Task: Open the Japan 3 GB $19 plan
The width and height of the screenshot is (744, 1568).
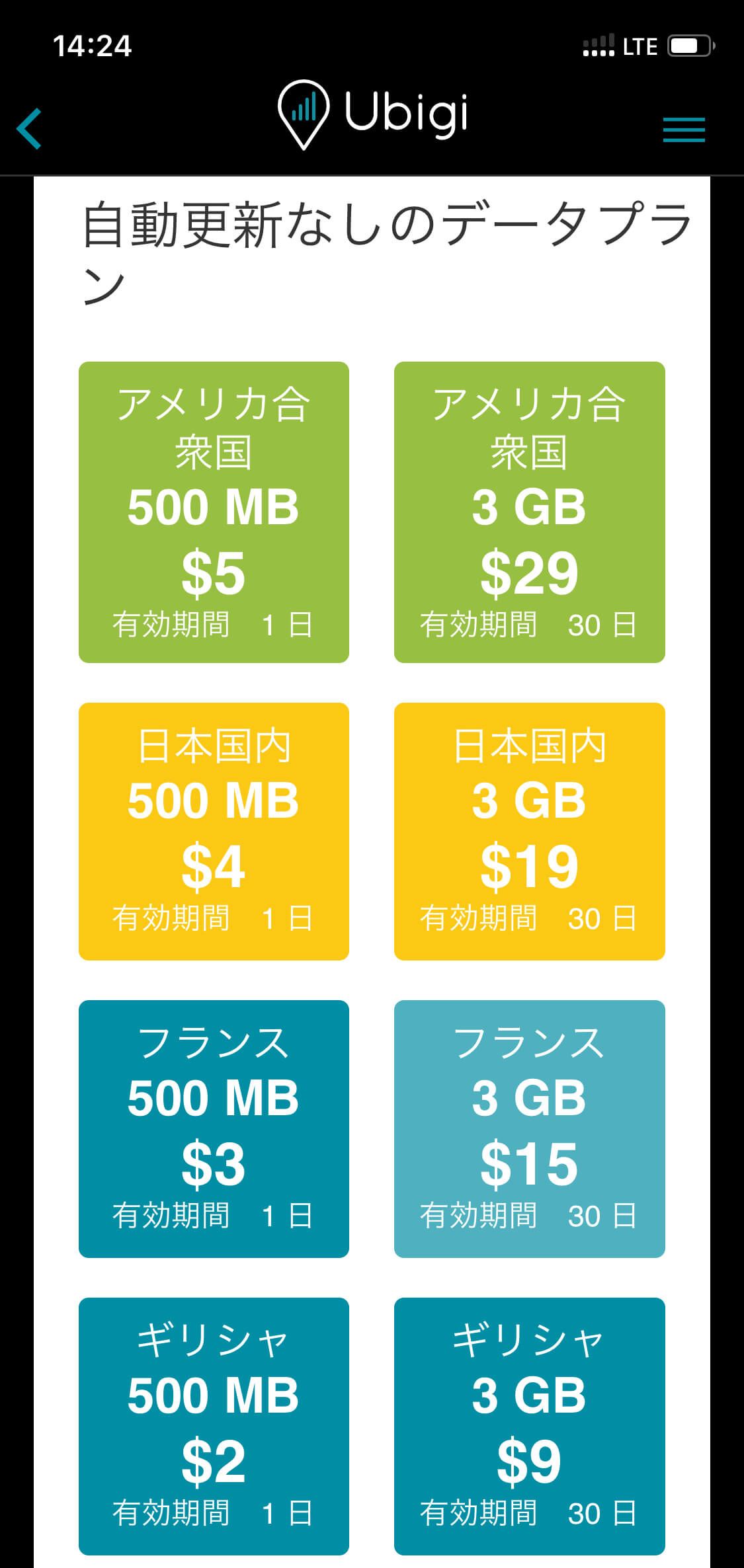Action: [x=529, y=831]
